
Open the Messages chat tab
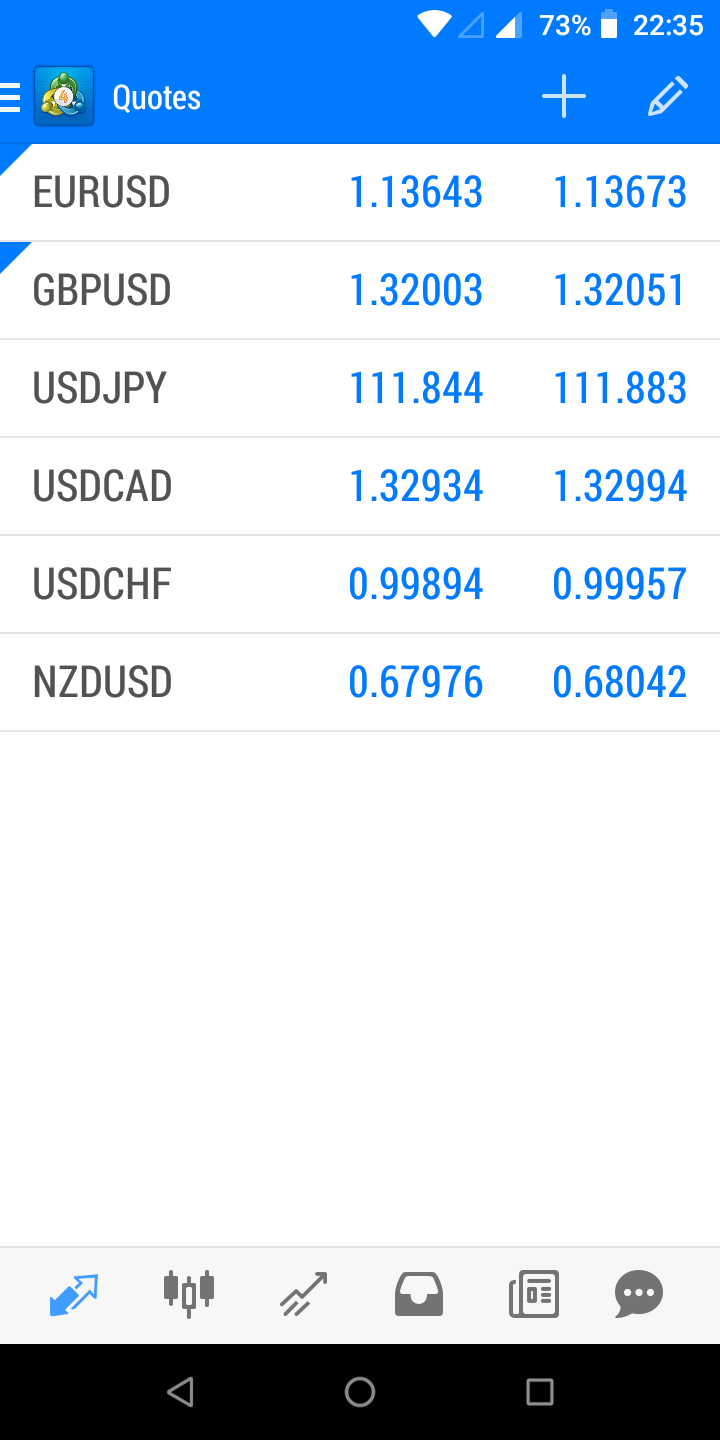click(639, 1295)
